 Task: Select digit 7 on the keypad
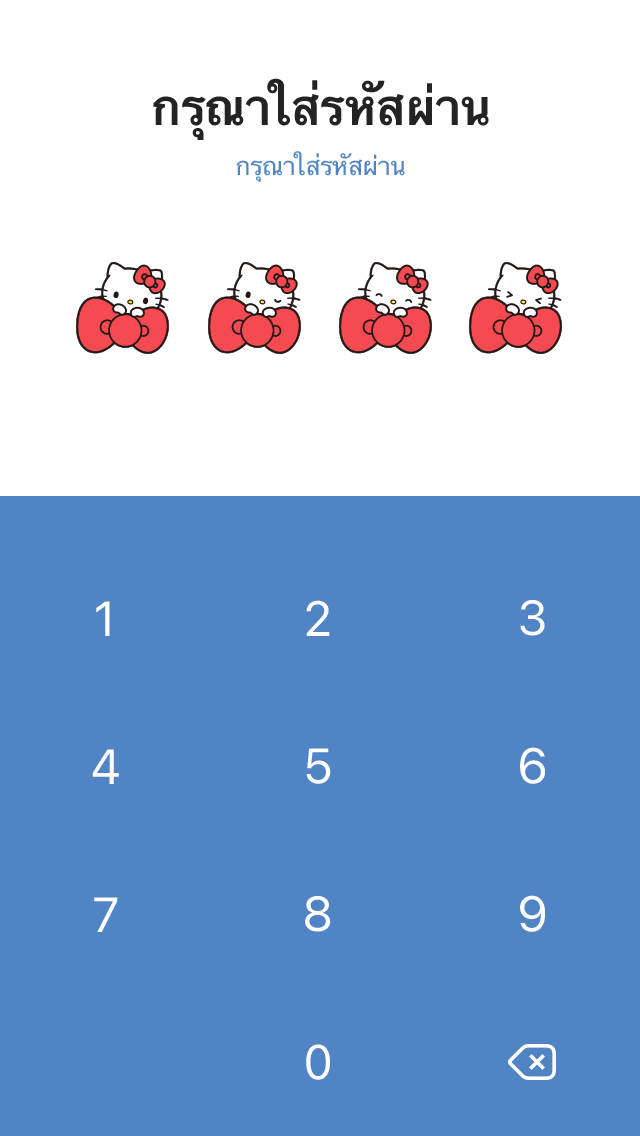coord(105,914)
